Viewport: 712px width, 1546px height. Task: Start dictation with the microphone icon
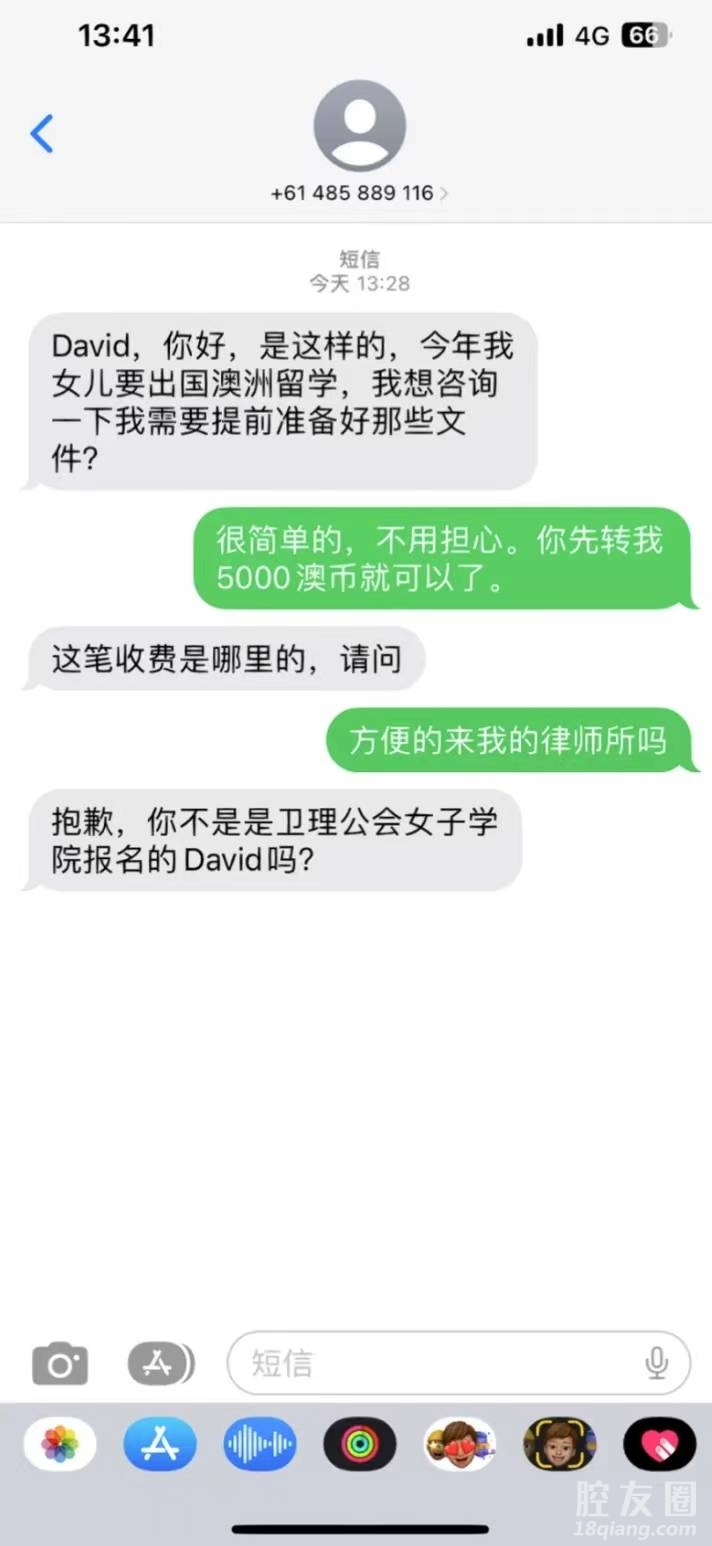657,1363
